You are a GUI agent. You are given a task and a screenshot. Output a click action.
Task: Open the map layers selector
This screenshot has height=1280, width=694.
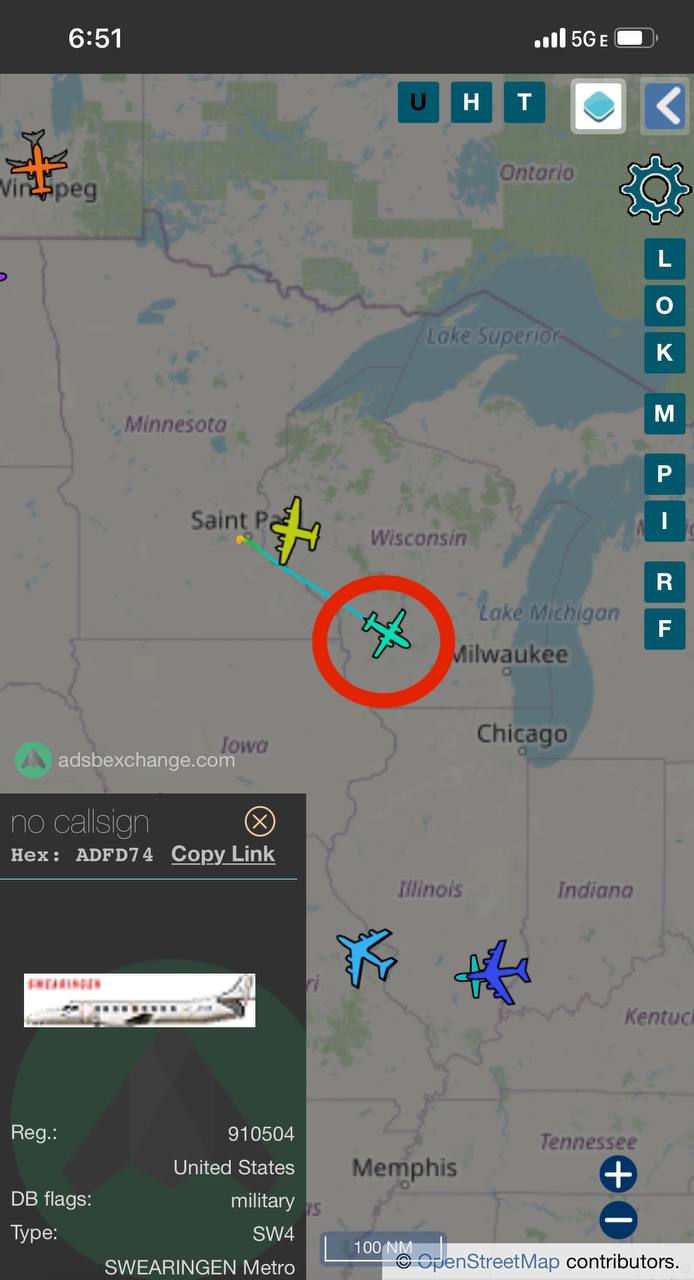[x=598, y=105]
